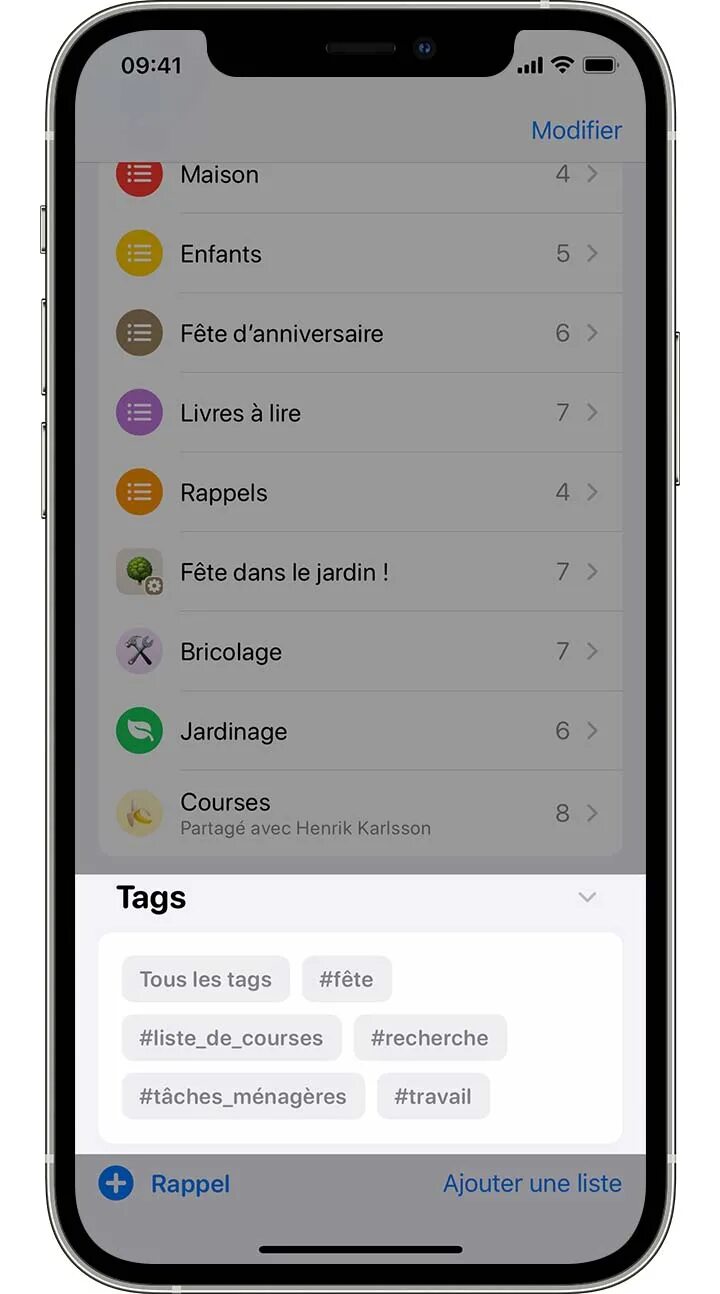Open the Jardinage list
This screenshot has height=1294, width=720.
360,731
